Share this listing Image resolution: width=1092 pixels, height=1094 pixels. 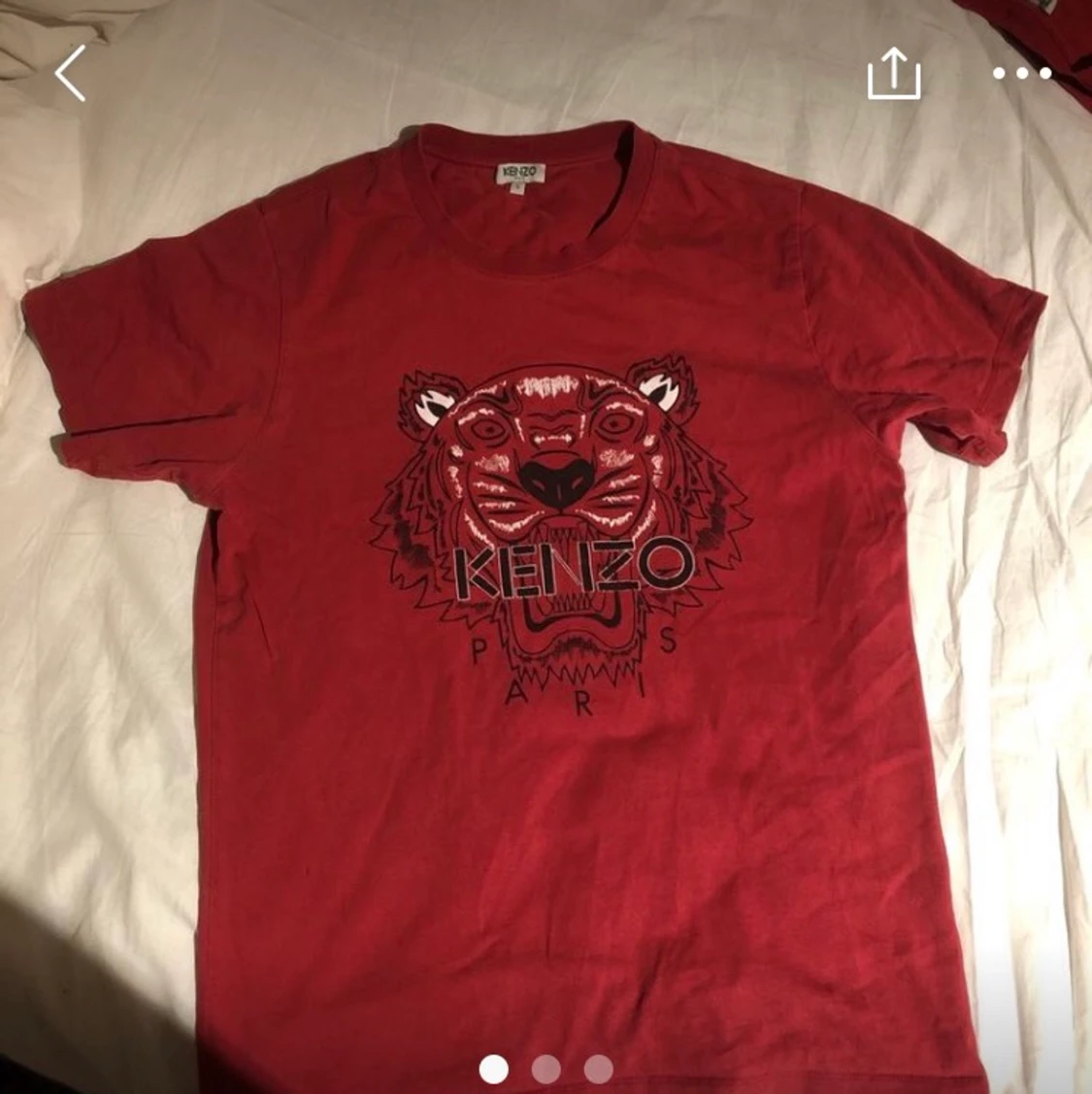[x=893, y=74]
